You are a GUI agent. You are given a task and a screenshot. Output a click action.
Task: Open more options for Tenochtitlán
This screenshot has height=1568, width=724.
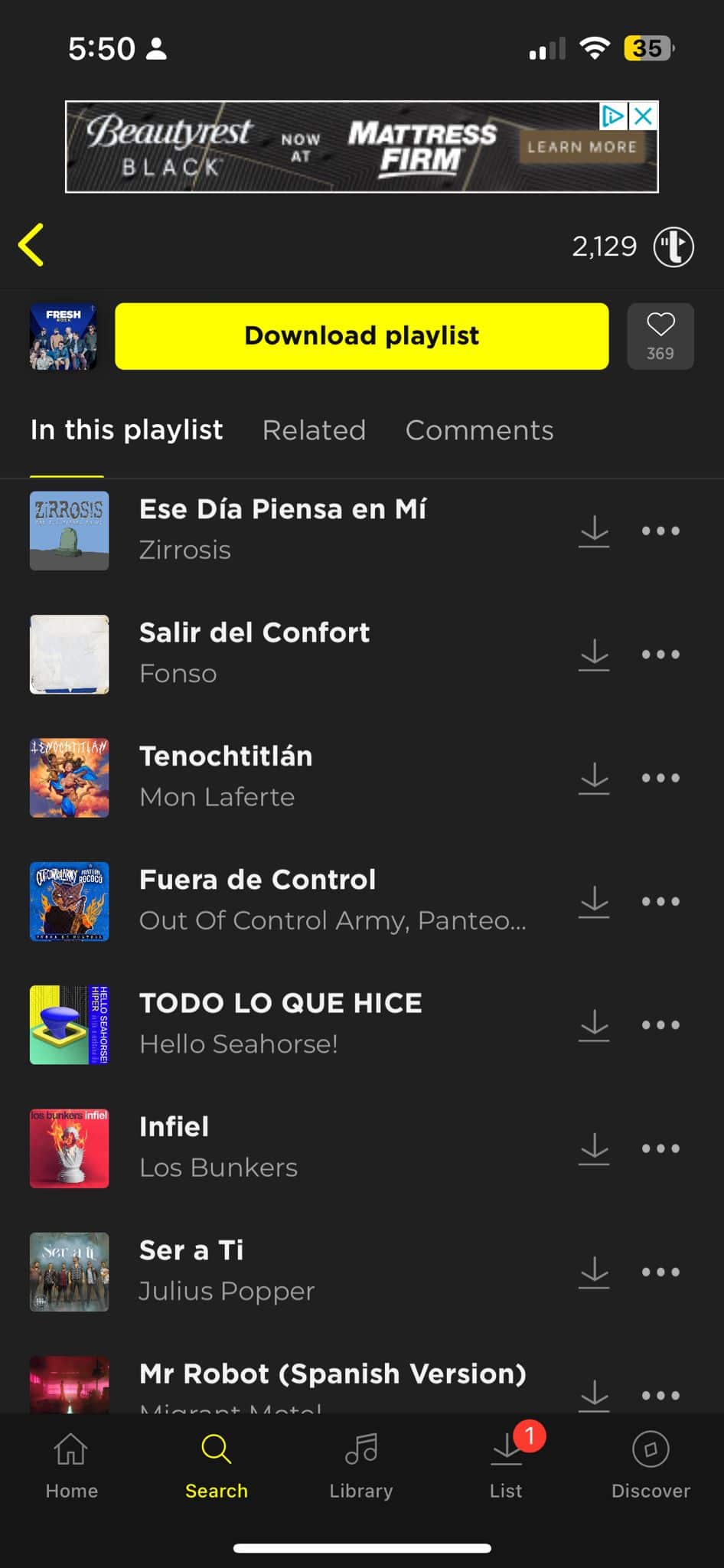pyautogui.click(x=660, y=778)
